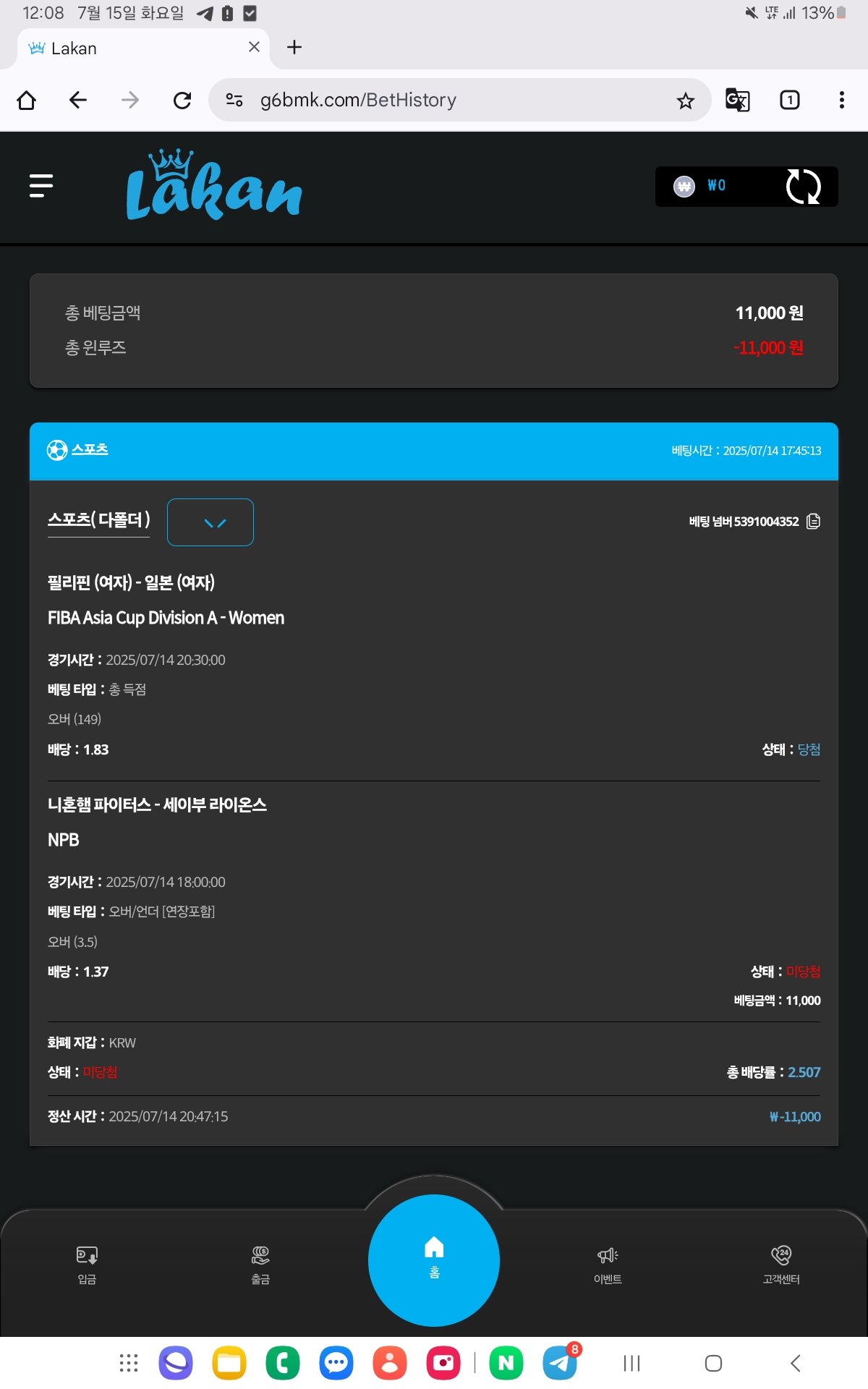The height and width of the screenshot is (1389, 868).
Task: Copy the betting number 5391004352
Action: (x=814, y=522)
